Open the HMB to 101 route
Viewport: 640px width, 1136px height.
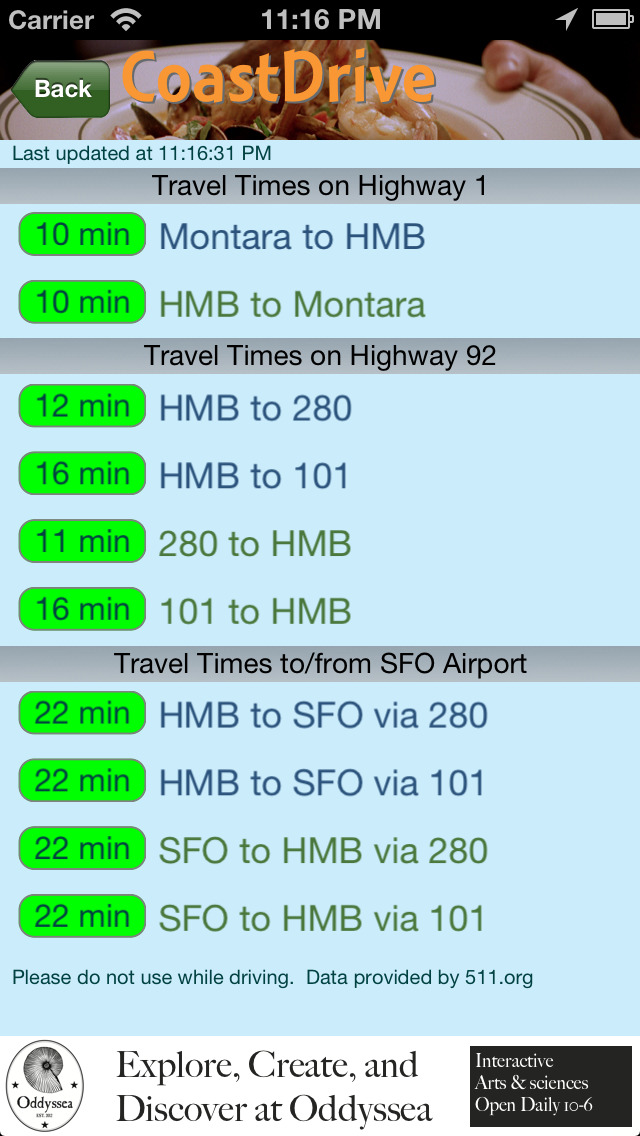click(x=320, y=475)
